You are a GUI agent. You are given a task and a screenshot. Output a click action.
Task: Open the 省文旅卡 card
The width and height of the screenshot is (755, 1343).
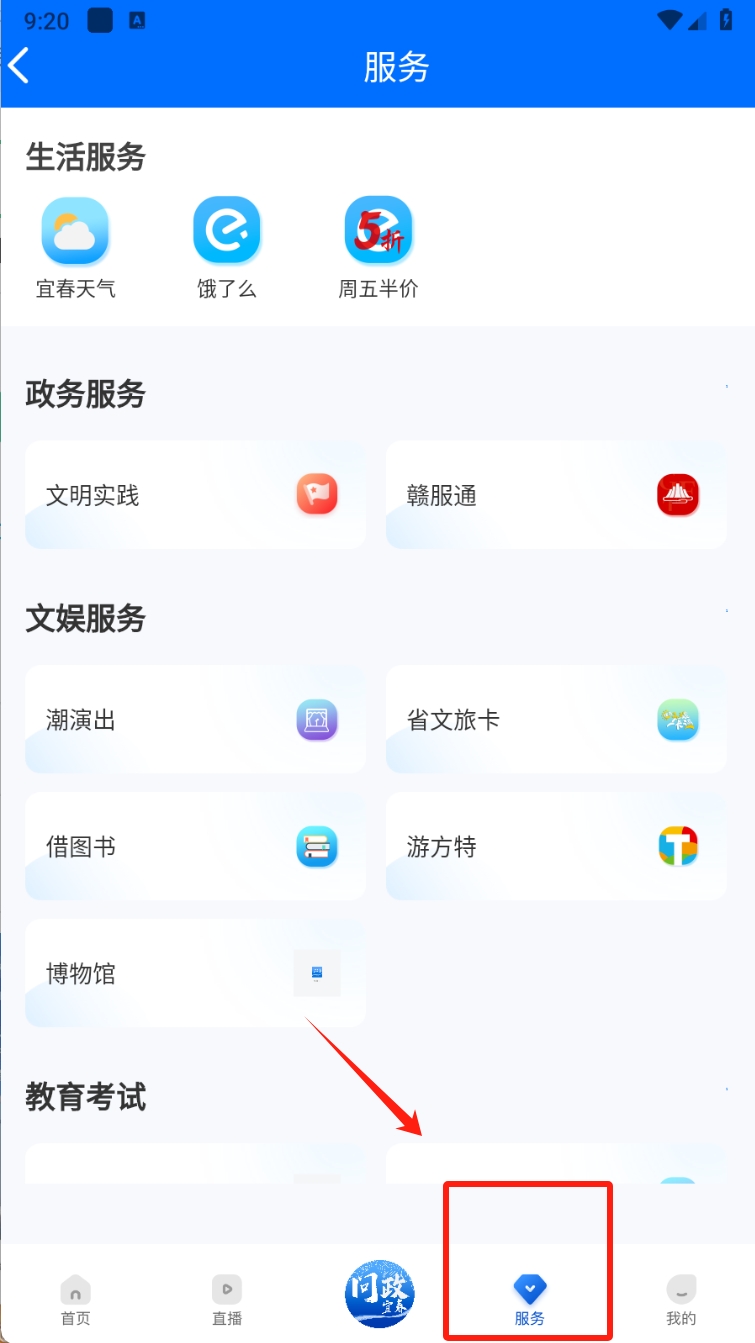(556, 719)
